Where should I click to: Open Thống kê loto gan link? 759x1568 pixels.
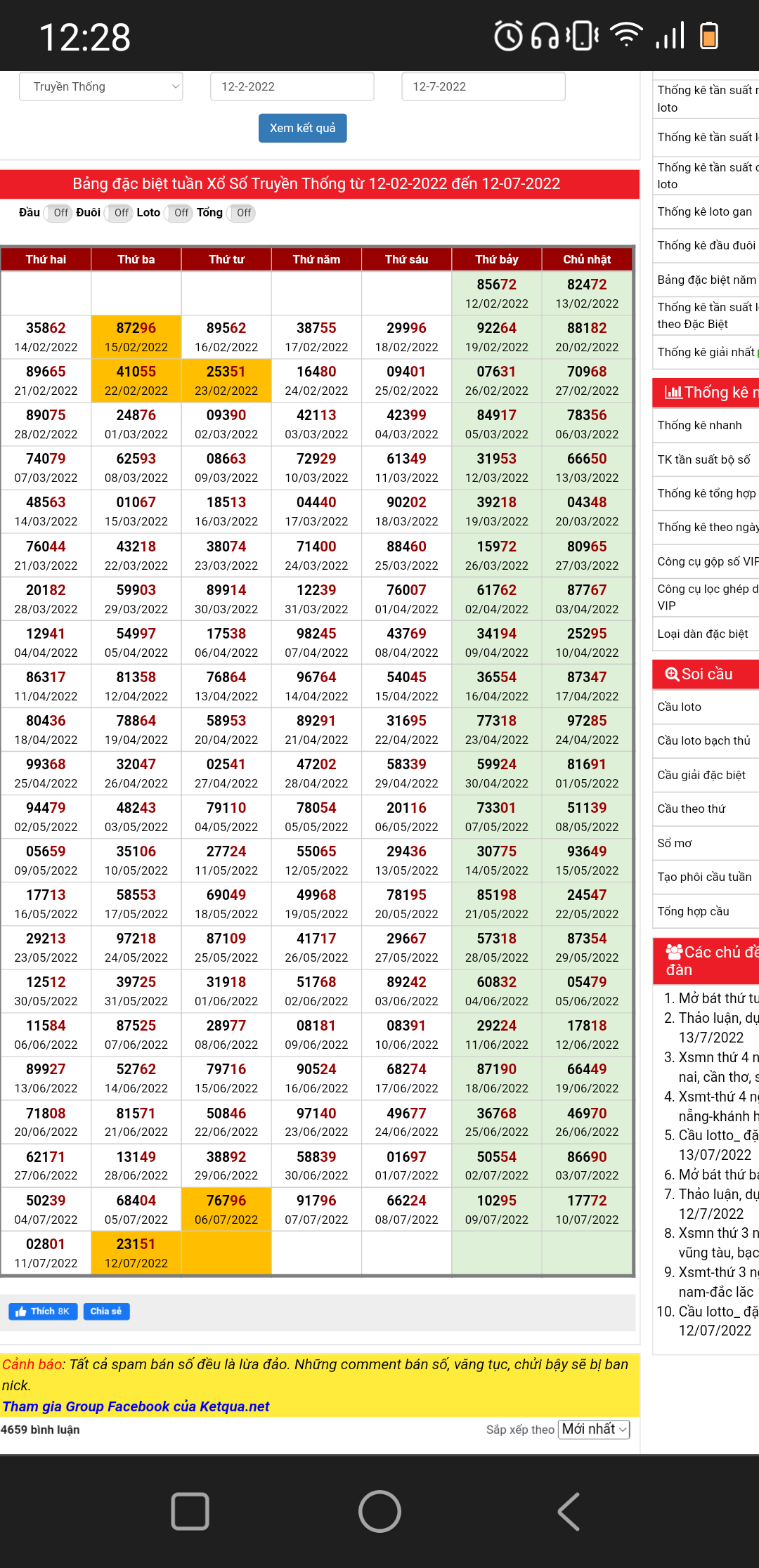point(704,211)
